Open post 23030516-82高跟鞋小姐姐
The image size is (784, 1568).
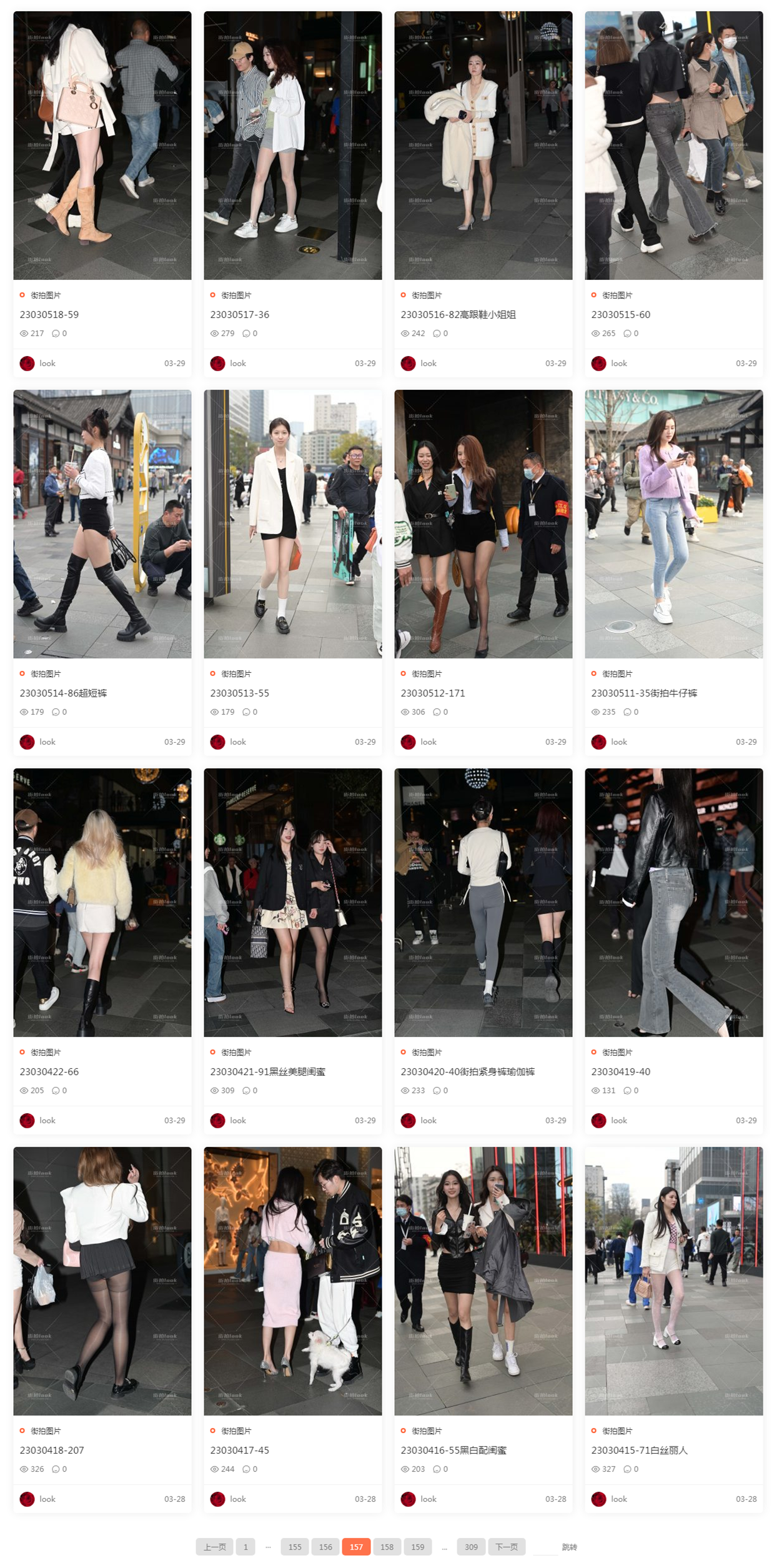point(458,315)
